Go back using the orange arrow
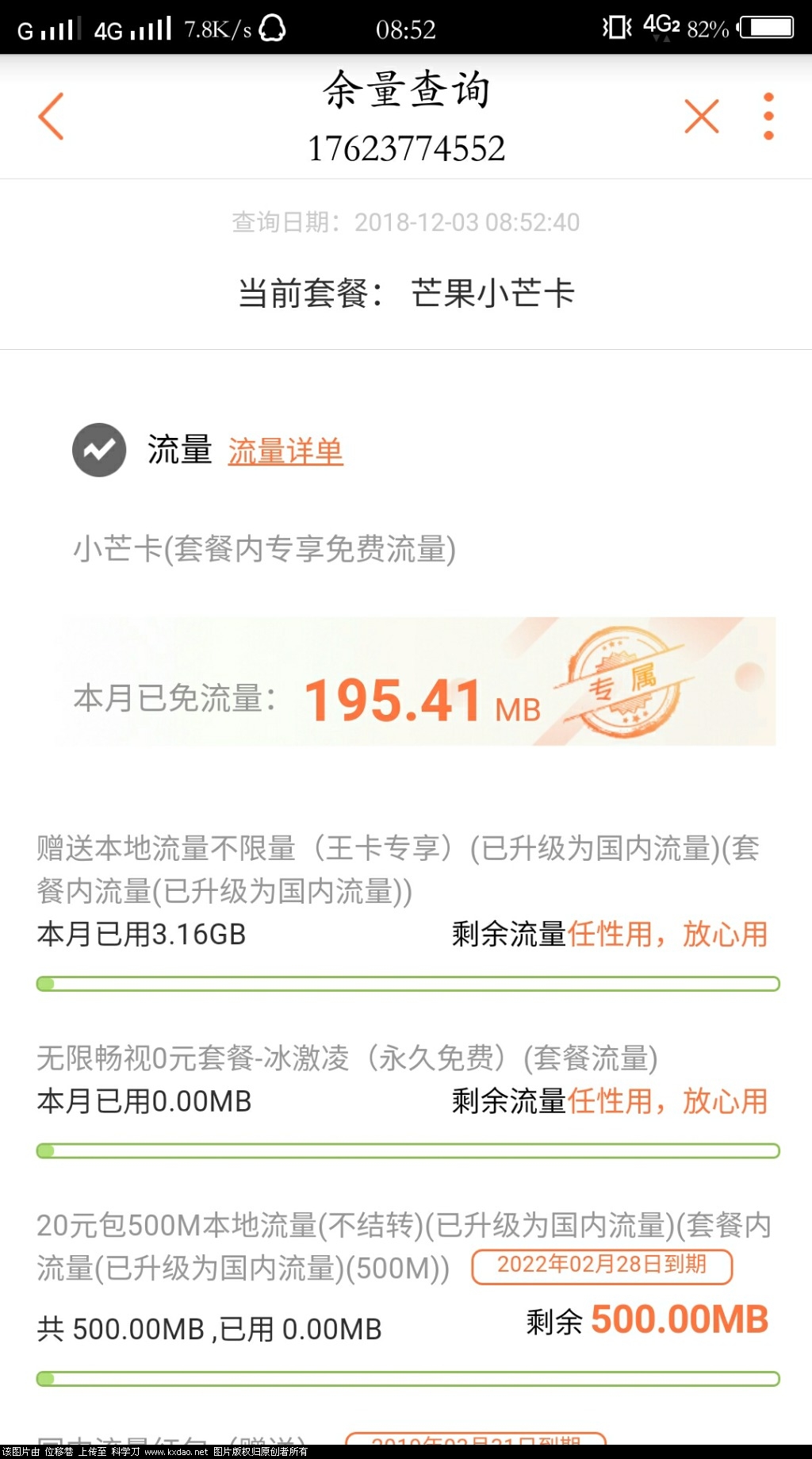This screenshot has width=812, height=1459. [x=52, y=117]
